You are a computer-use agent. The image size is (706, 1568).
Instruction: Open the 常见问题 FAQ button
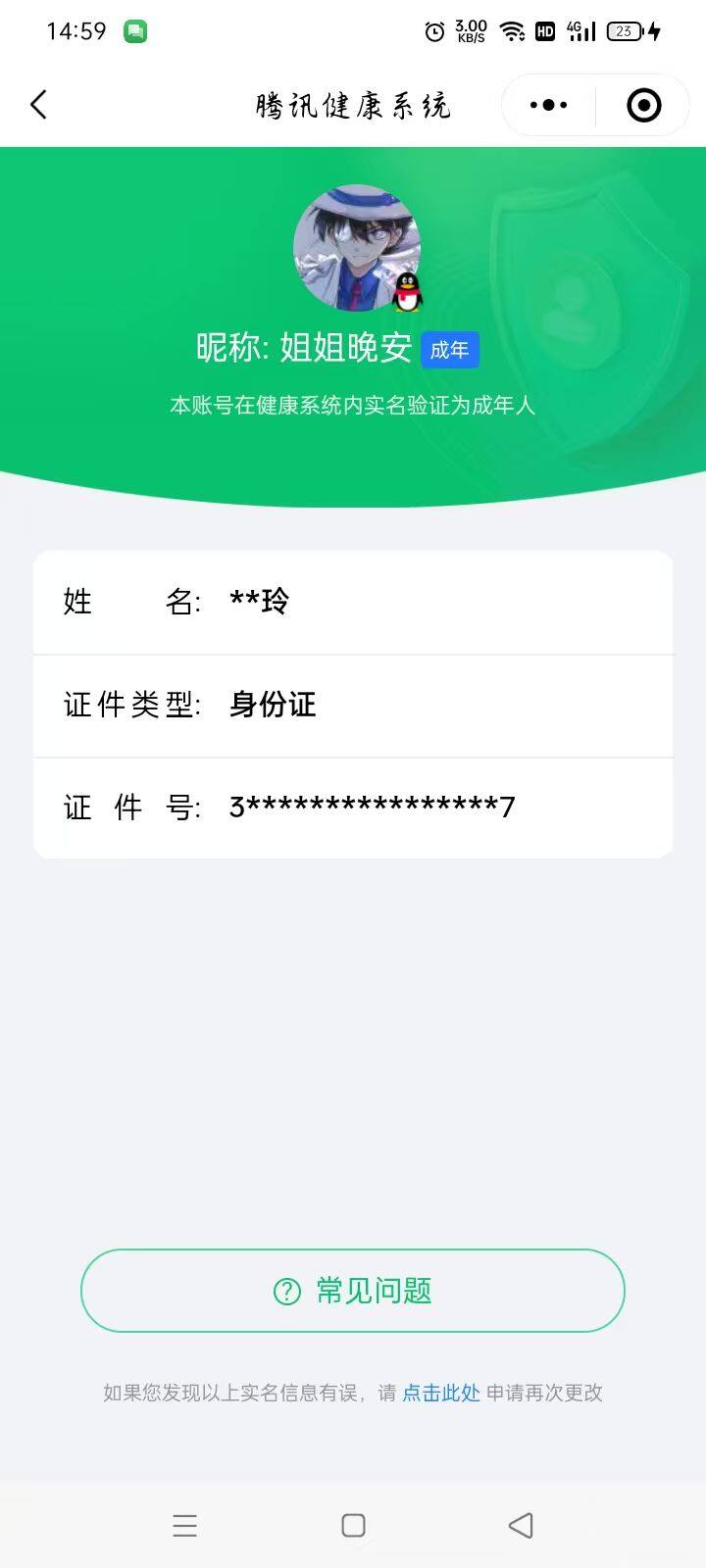352,1292
